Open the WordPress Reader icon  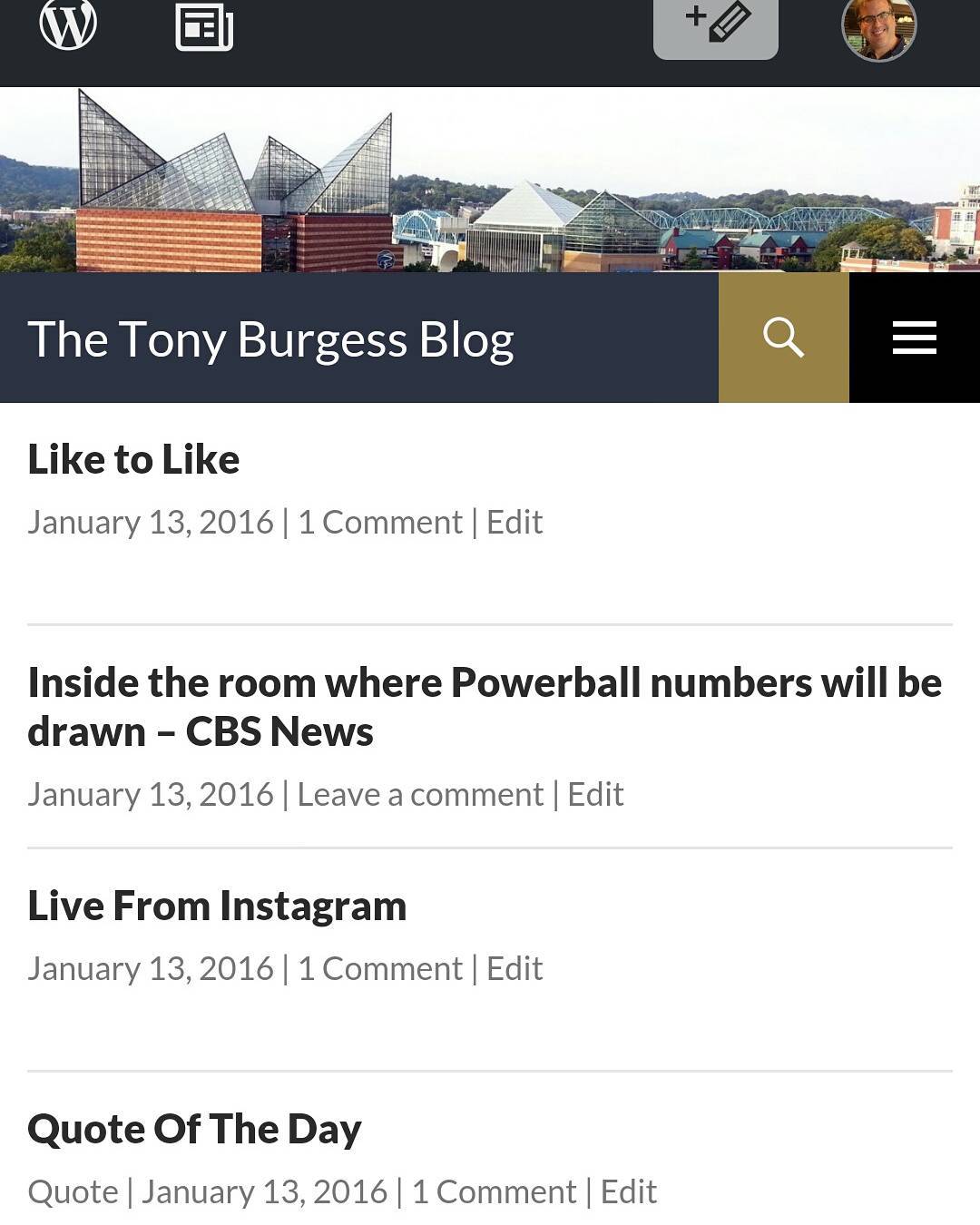204,27
